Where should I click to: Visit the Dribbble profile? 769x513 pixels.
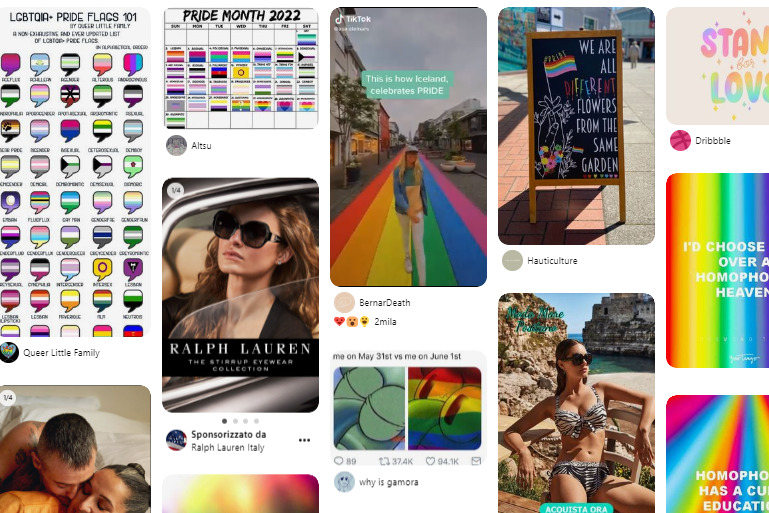point(713,141)
